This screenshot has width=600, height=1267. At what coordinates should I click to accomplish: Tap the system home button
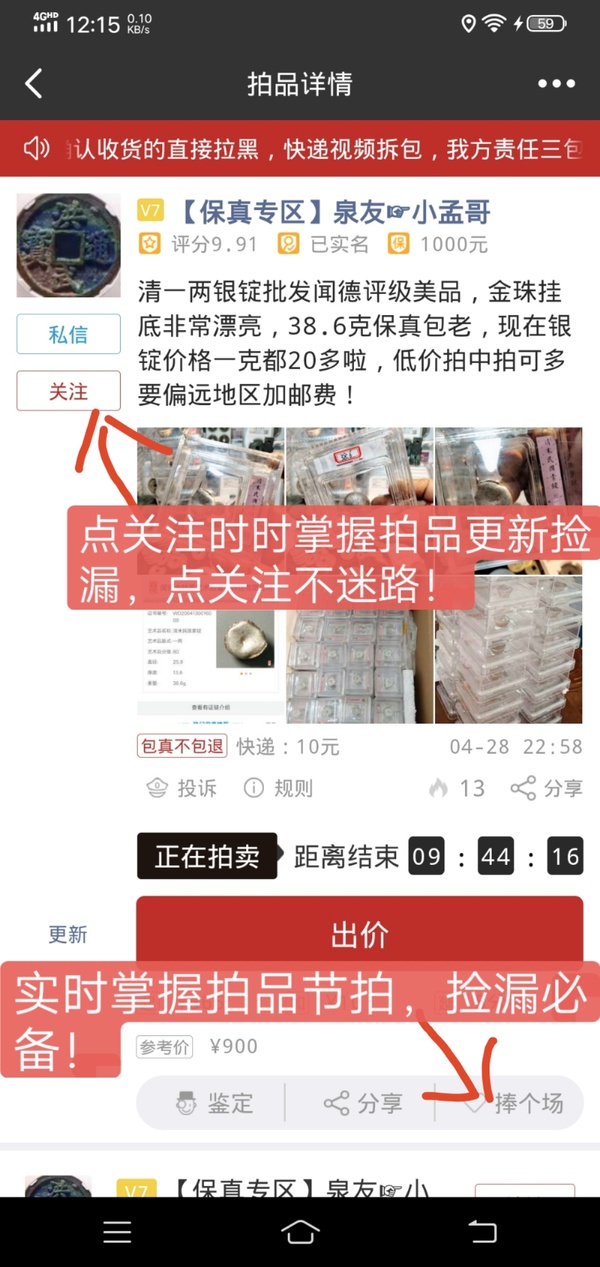coord(300,1232)
